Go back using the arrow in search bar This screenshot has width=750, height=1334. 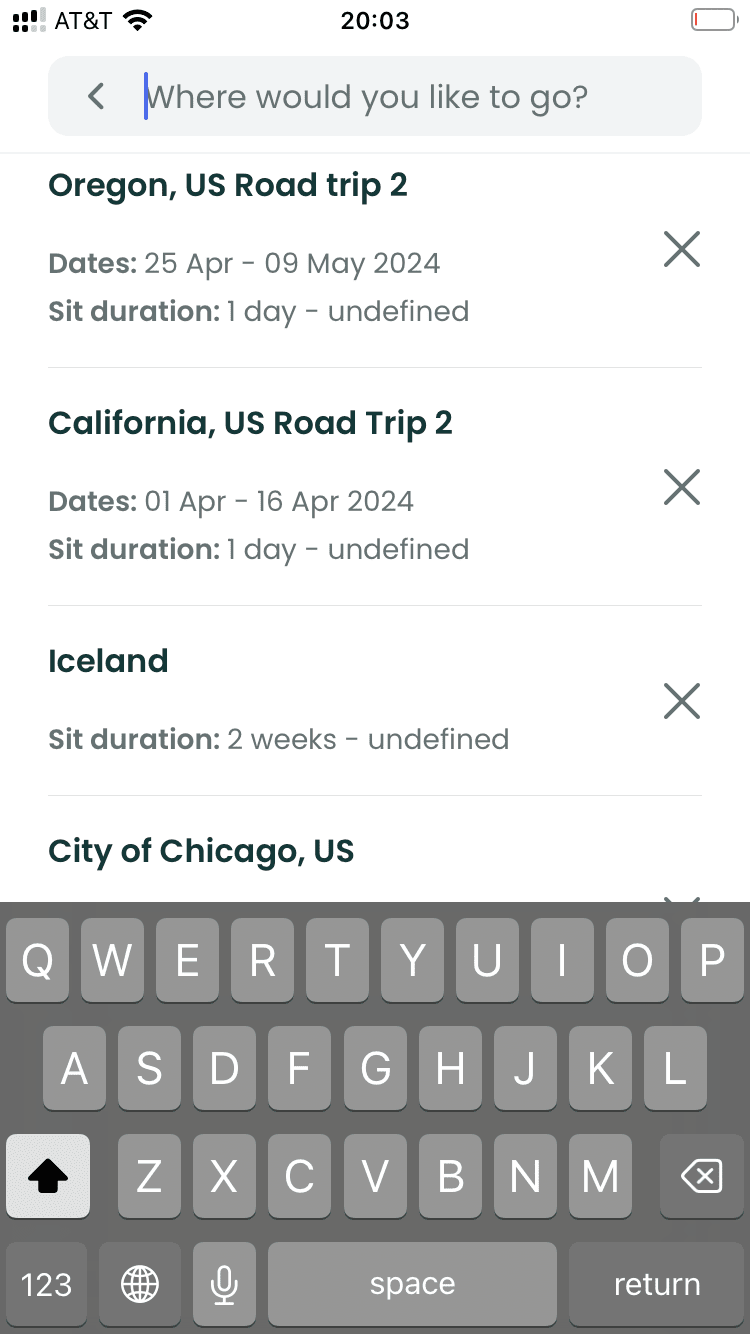pyautogui.click(x=96, y=97)
